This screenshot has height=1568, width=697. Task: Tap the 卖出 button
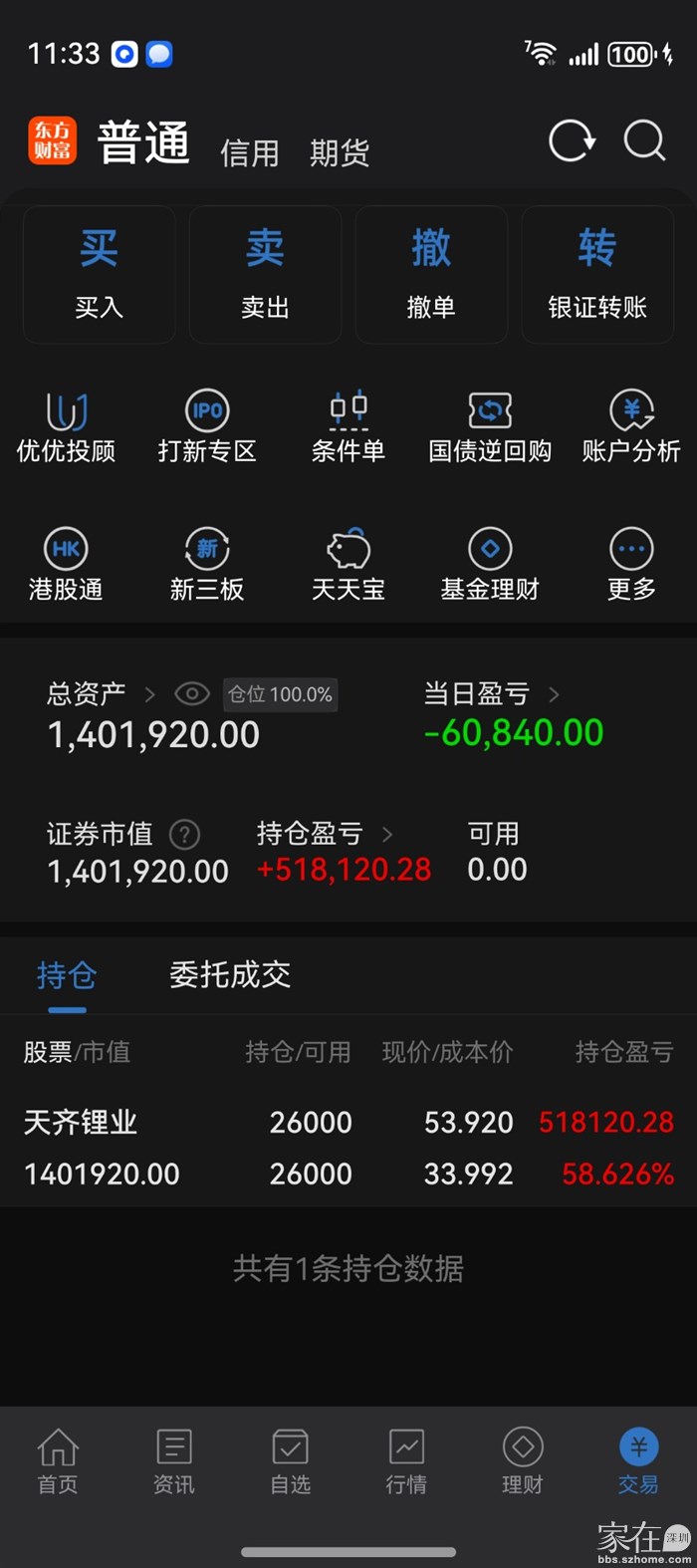click(265, 274)
